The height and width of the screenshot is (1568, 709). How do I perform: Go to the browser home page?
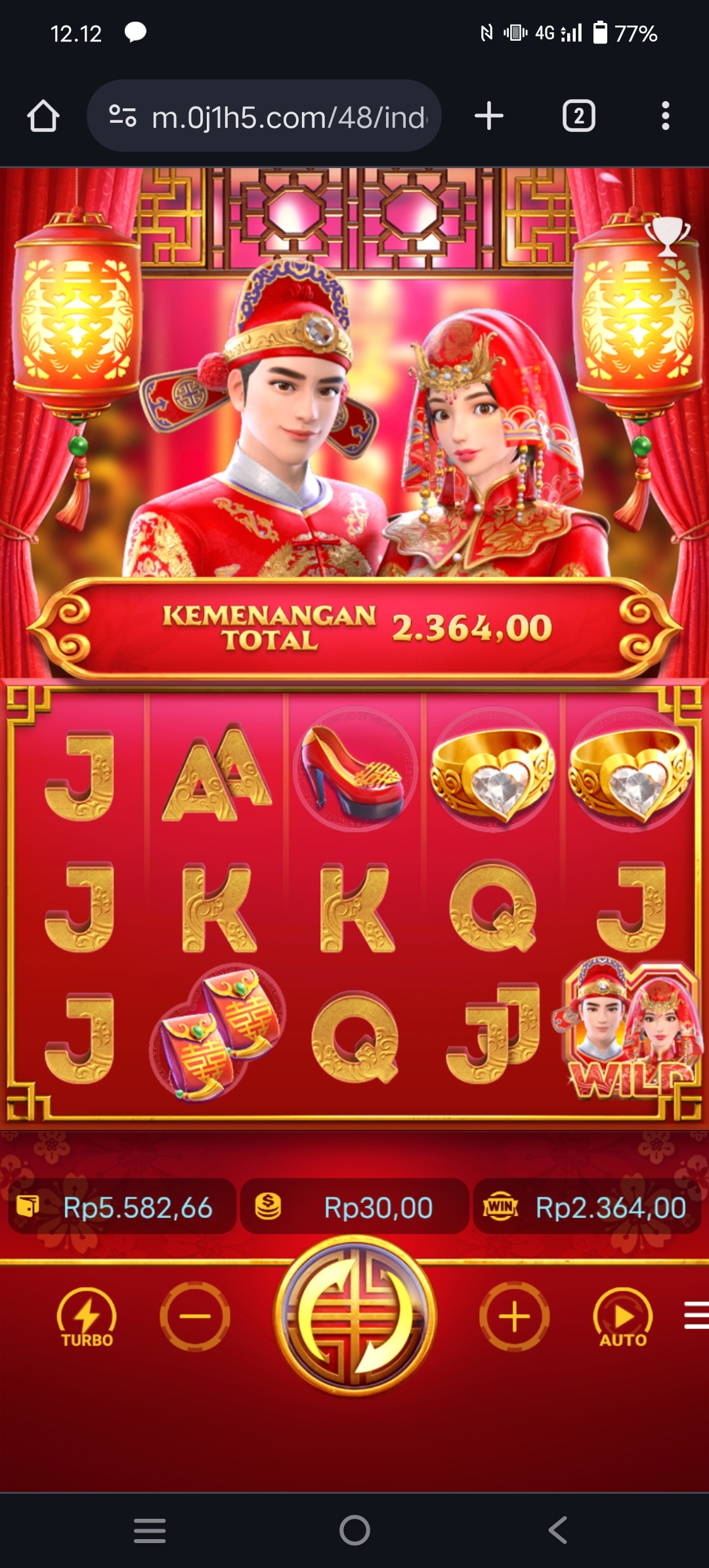[43, 116]
